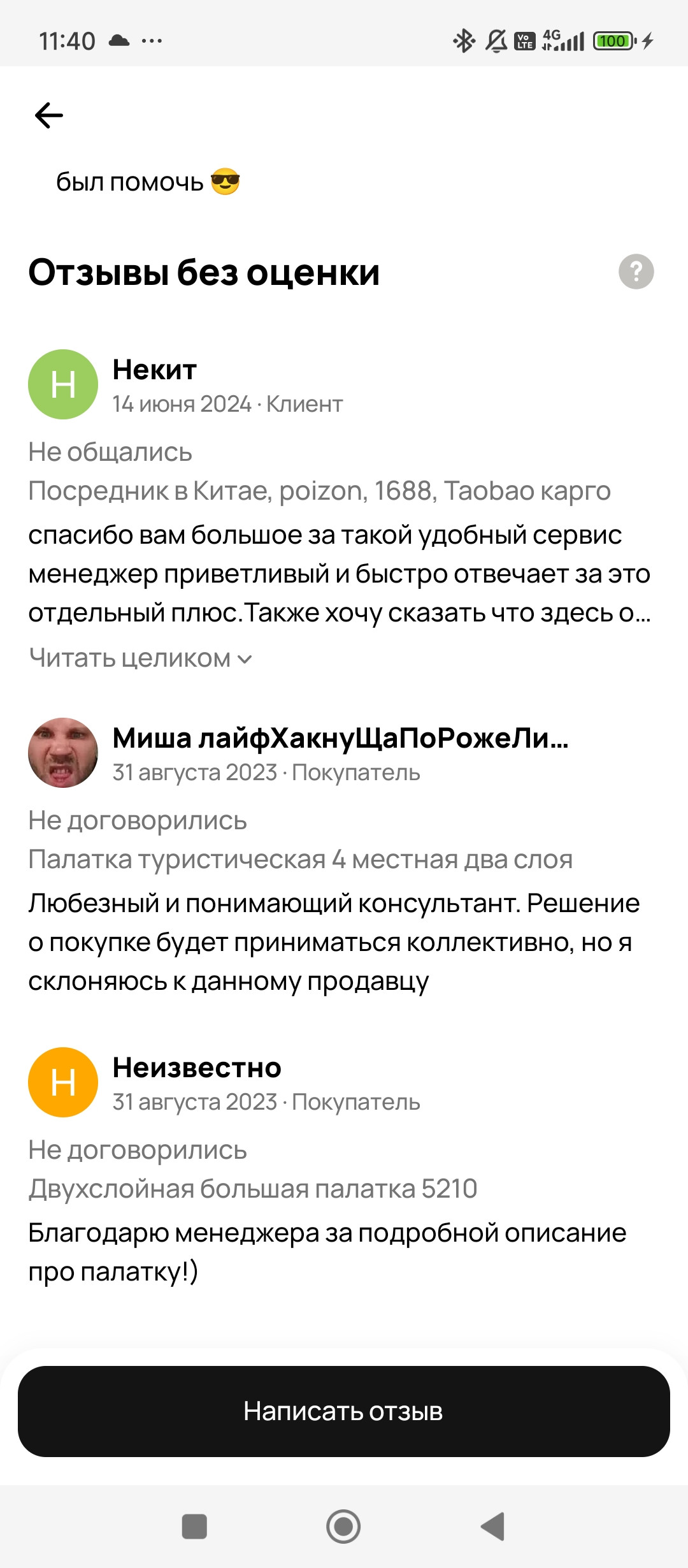Expand Некит's review via Читать целиком

140,658
